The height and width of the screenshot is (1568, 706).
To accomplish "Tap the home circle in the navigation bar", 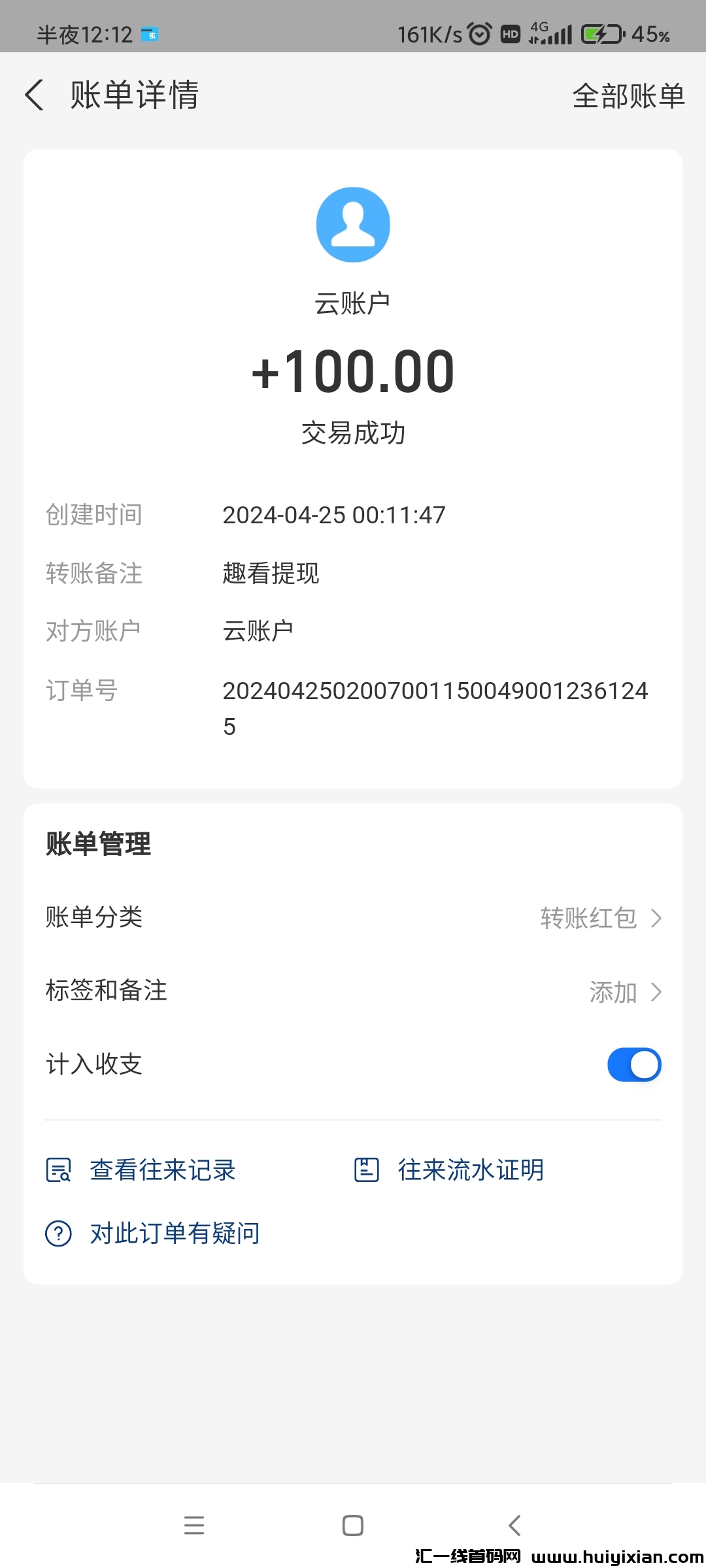I will click(x=352, y=1526).
